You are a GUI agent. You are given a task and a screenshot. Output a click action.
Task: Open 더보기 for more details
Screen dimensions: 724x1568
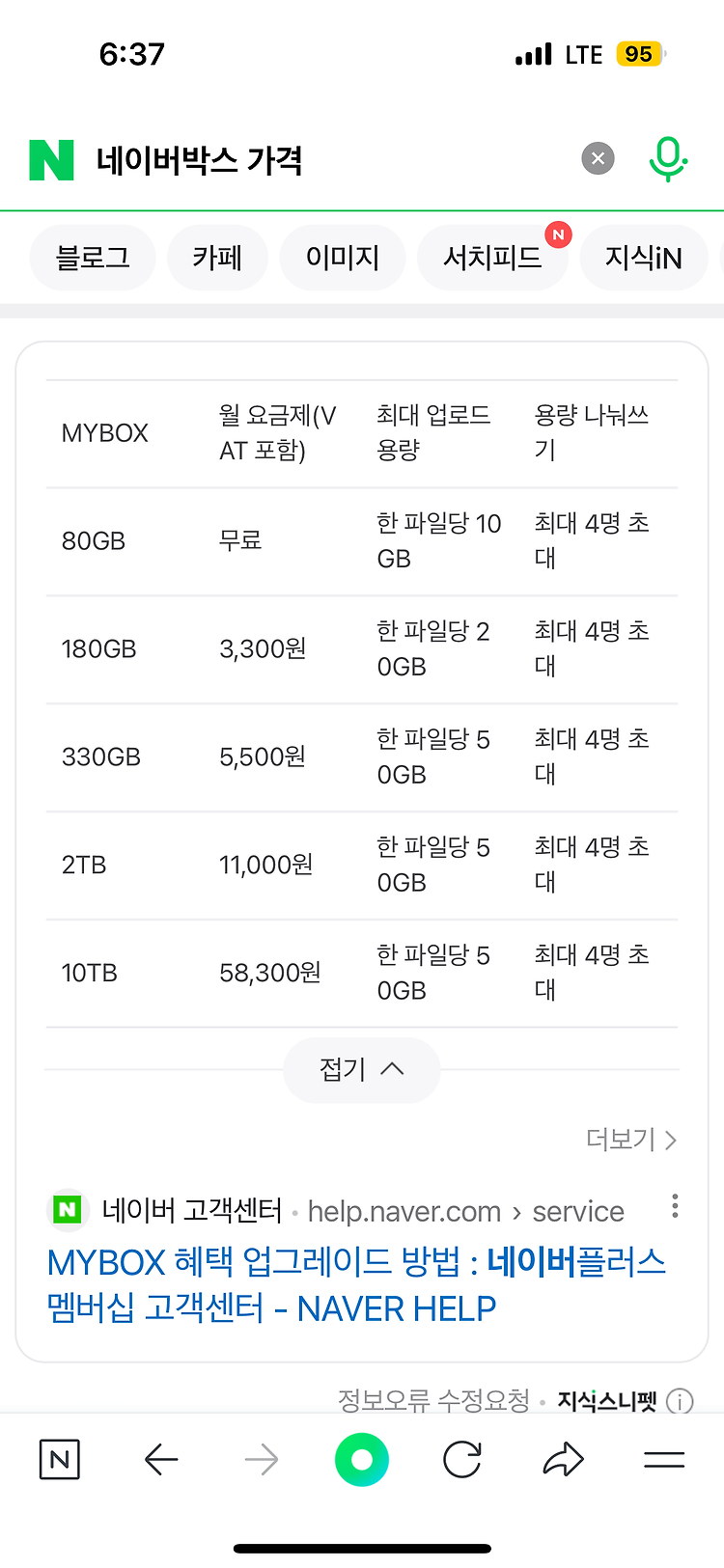(631, 1140)
